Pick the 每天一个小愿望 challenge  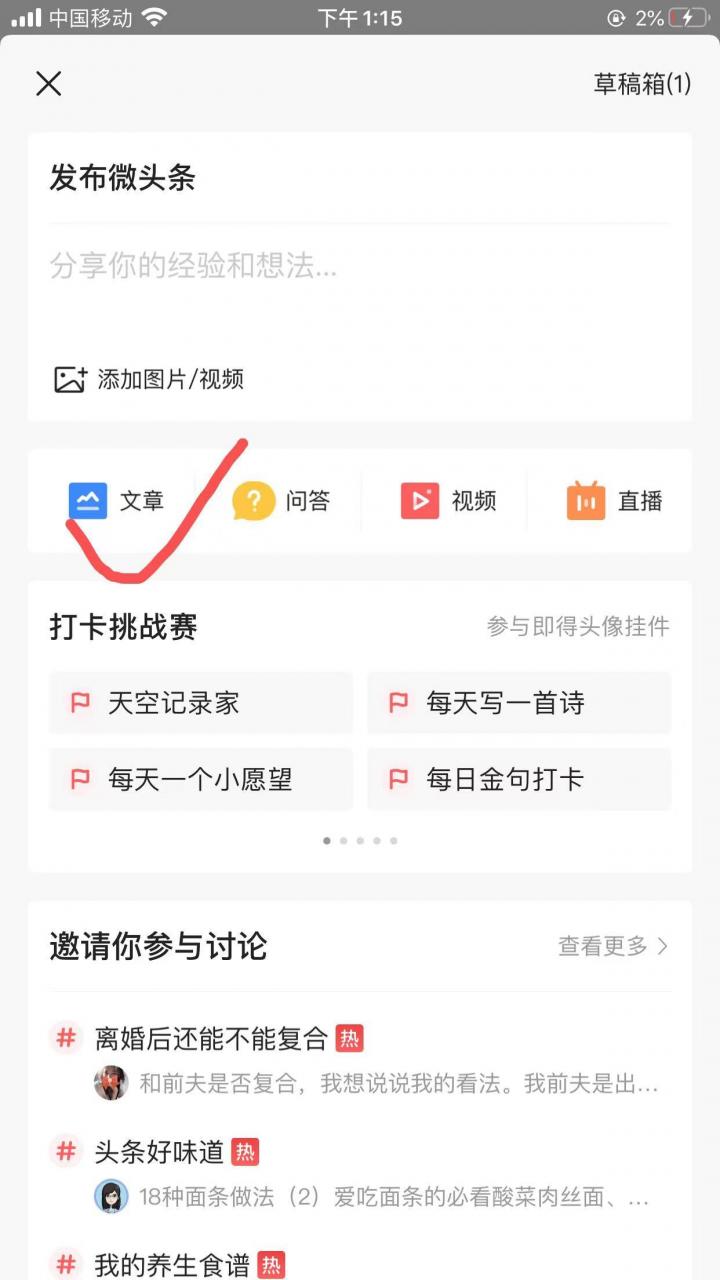(x=200, y=779)
